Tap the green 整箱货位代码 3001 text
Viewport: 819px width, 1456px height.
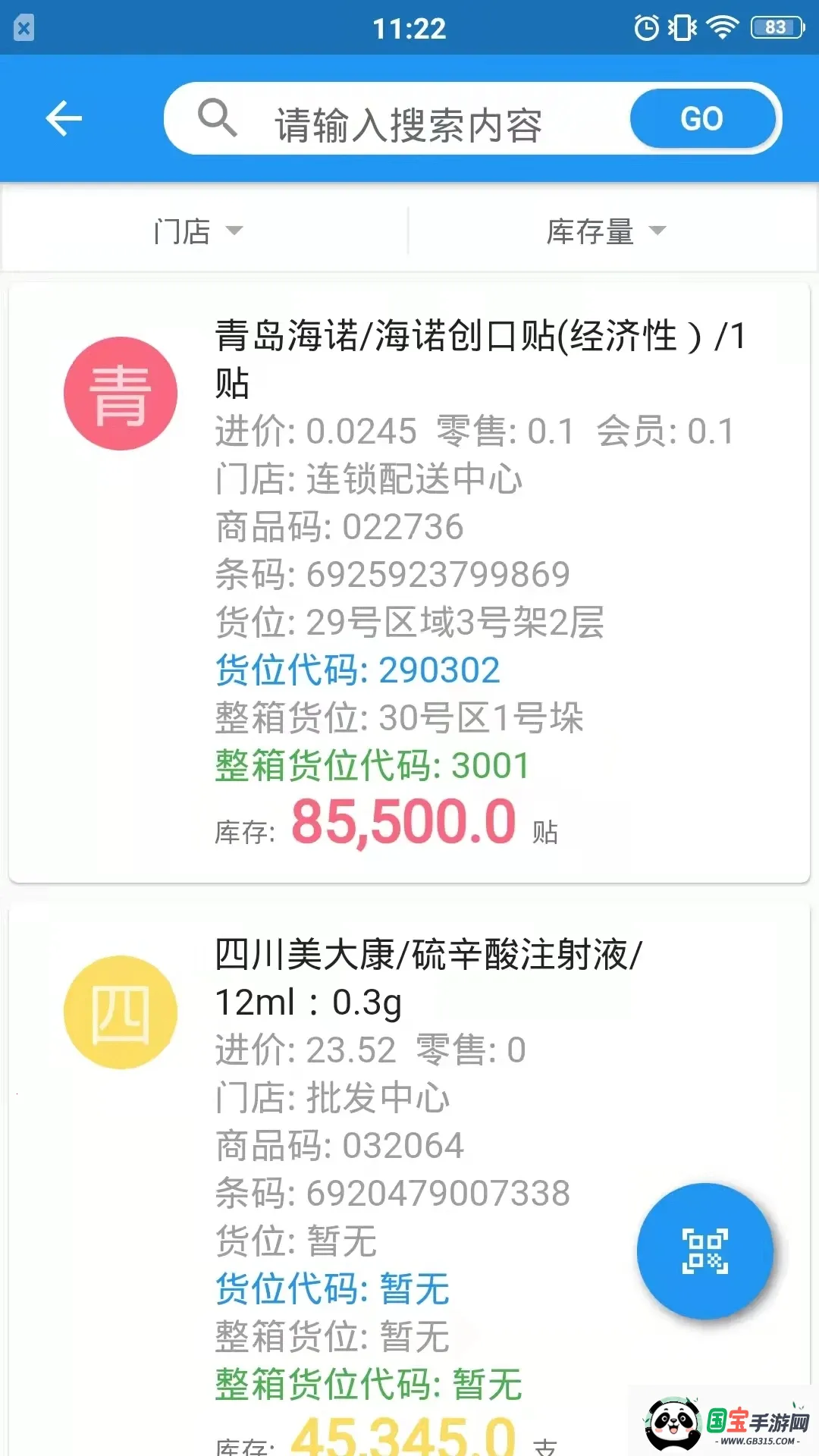point(370,766)
